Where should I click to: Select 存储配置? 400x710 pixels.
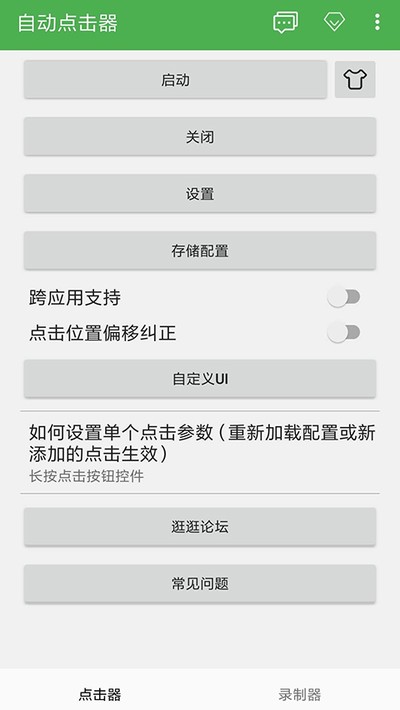click(200, 251)
